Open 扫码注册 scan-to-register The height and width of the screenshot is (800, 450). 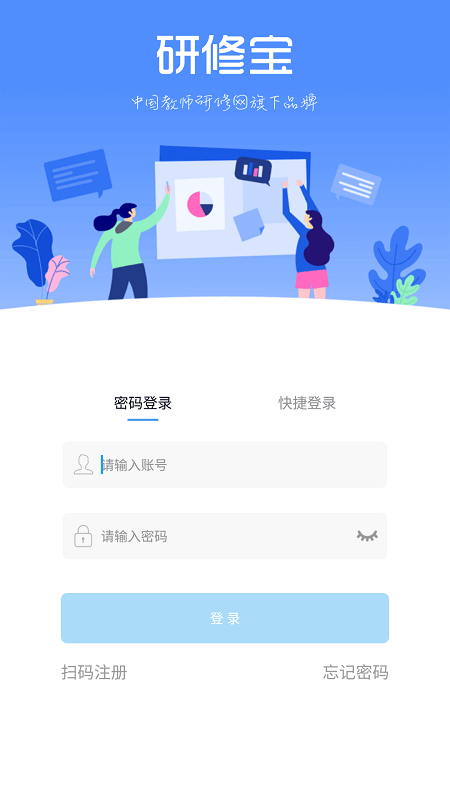[x=94, y=672]
